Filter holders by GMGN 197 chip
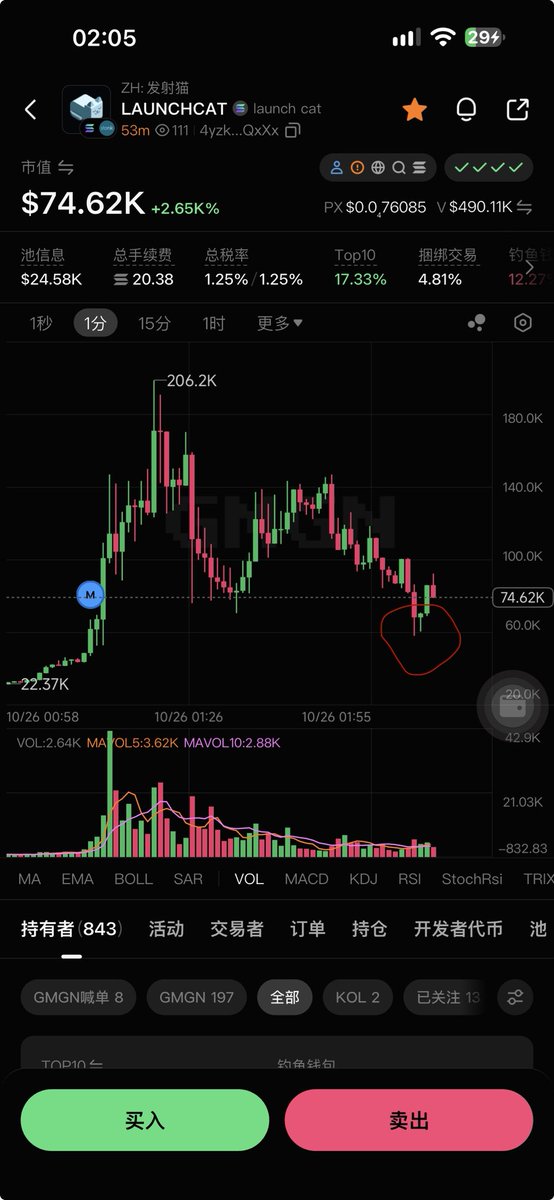 coord(197,997)
